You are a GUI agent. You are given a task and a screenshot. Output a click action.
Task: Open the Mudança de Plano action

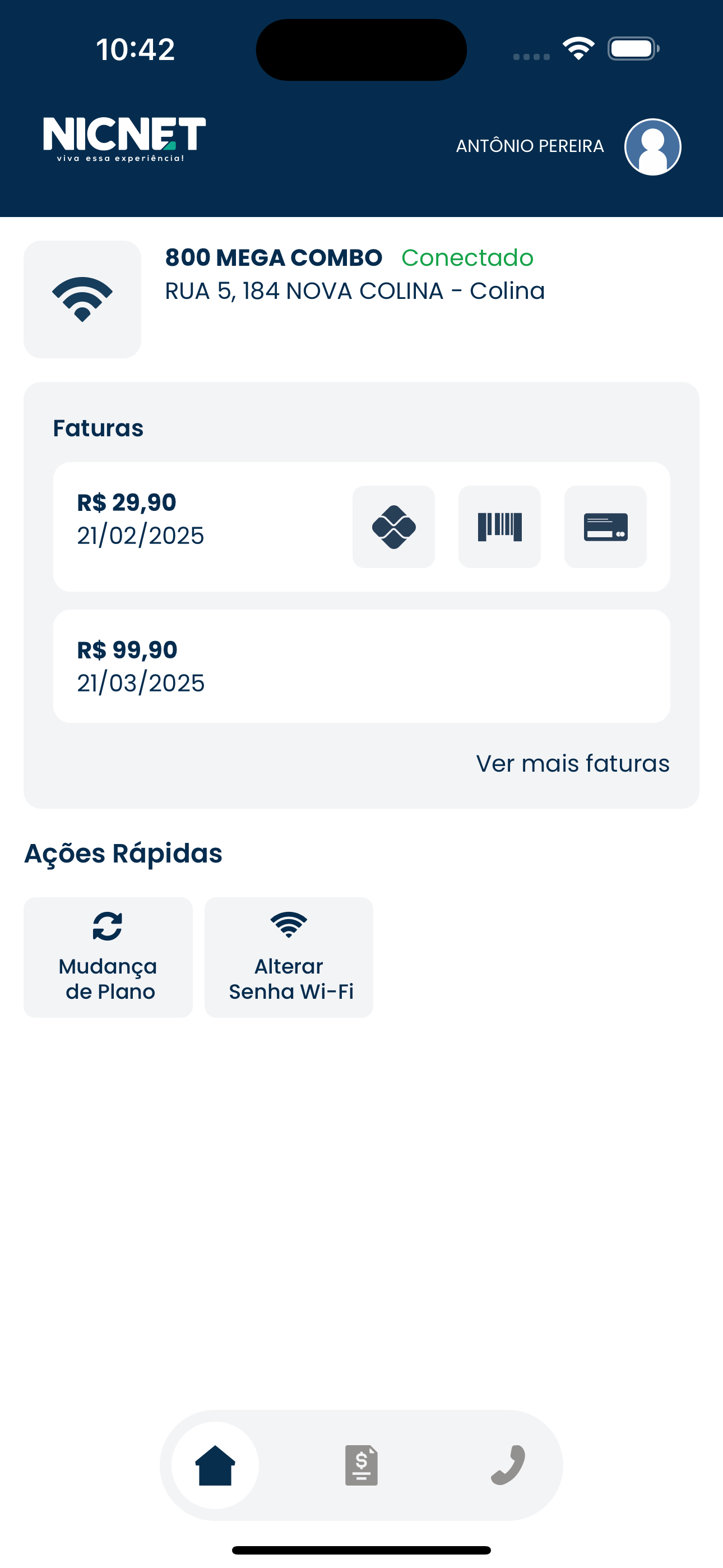coord(108,957)
